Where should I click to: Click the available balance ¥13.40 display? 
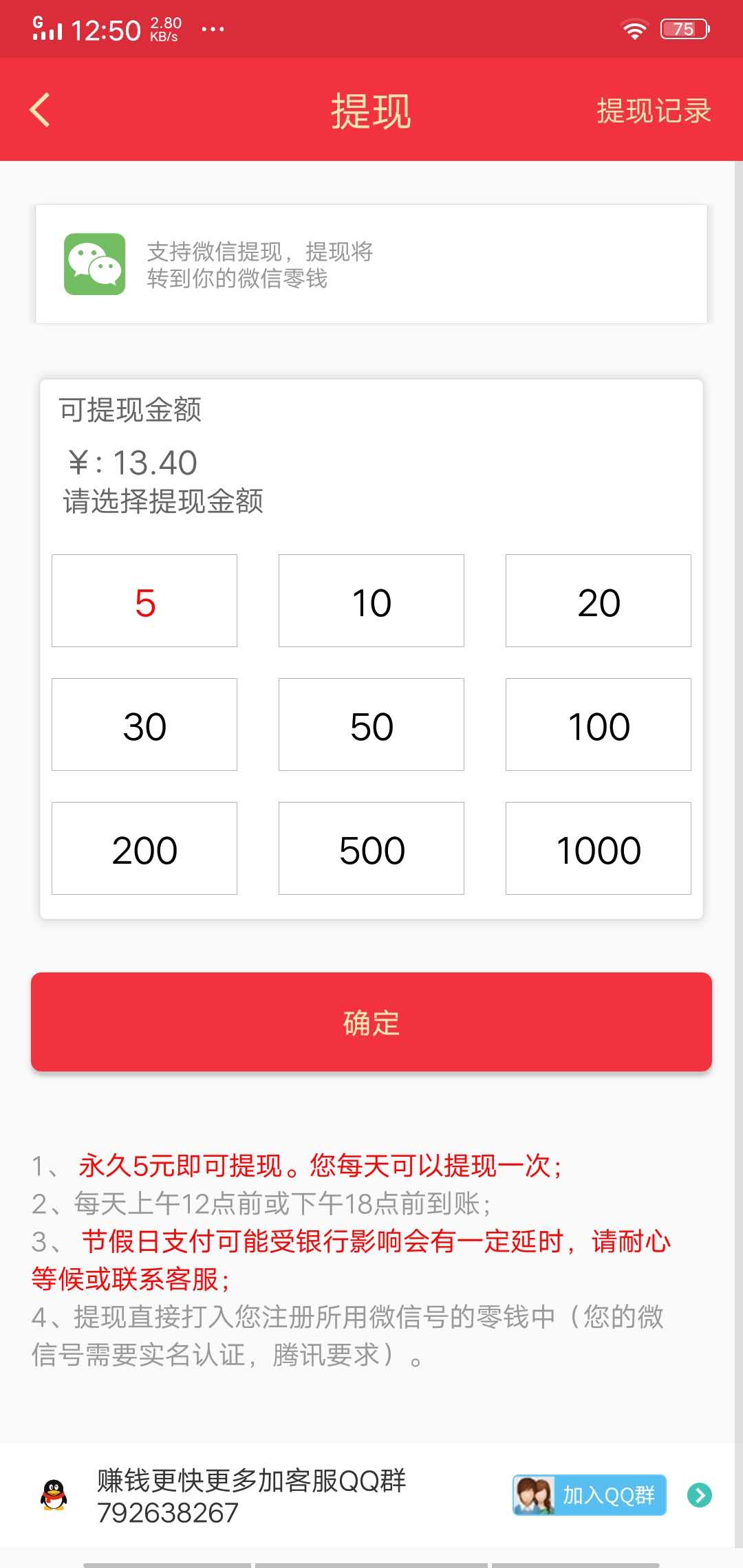pos(127,462)
